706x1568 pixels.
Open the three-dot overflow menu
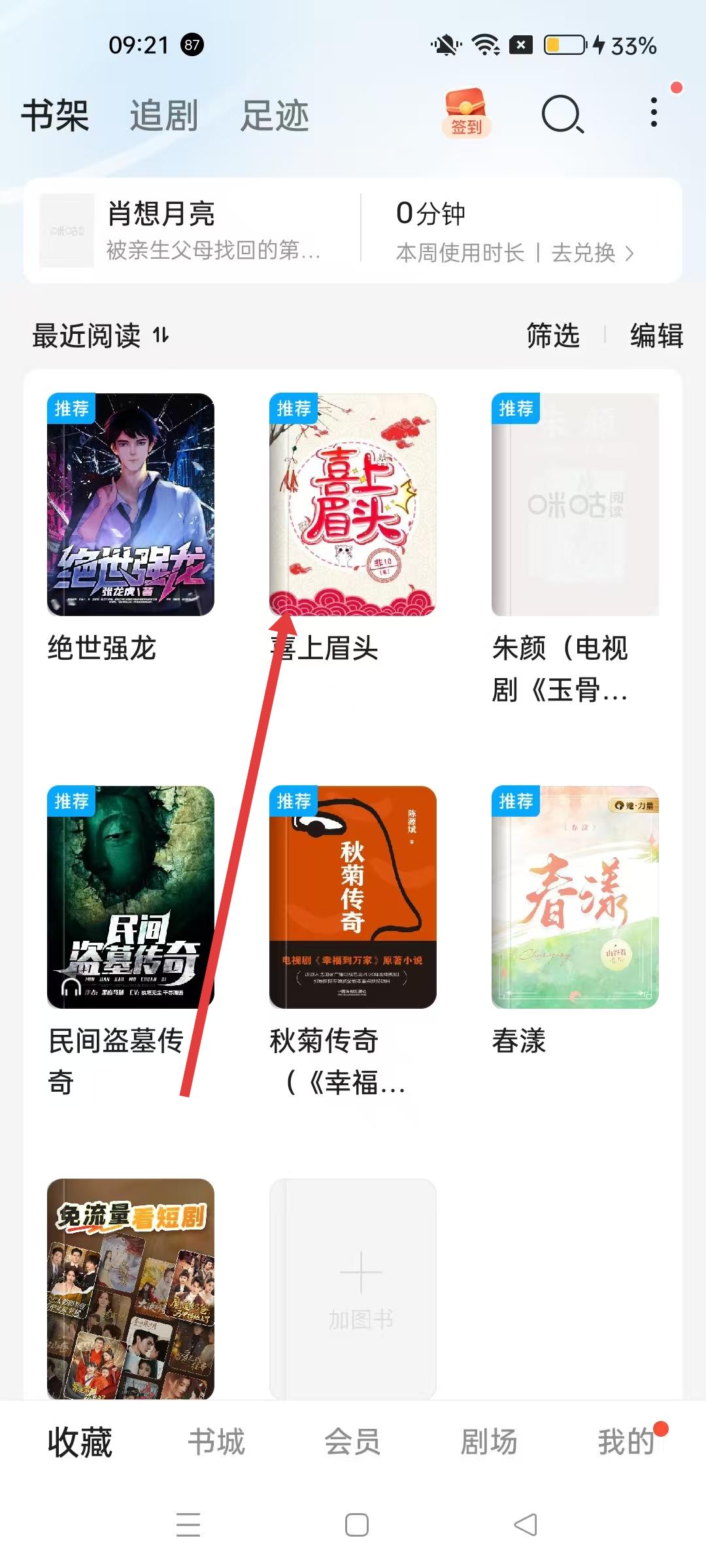tap(654, 113)
